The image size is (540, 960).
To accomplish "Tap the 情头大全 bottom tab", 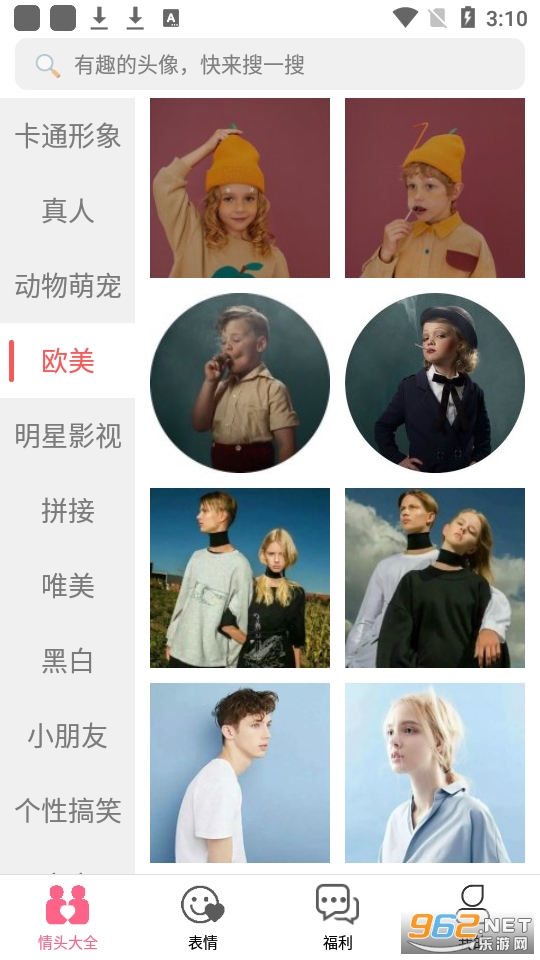I will click(67, 917).
